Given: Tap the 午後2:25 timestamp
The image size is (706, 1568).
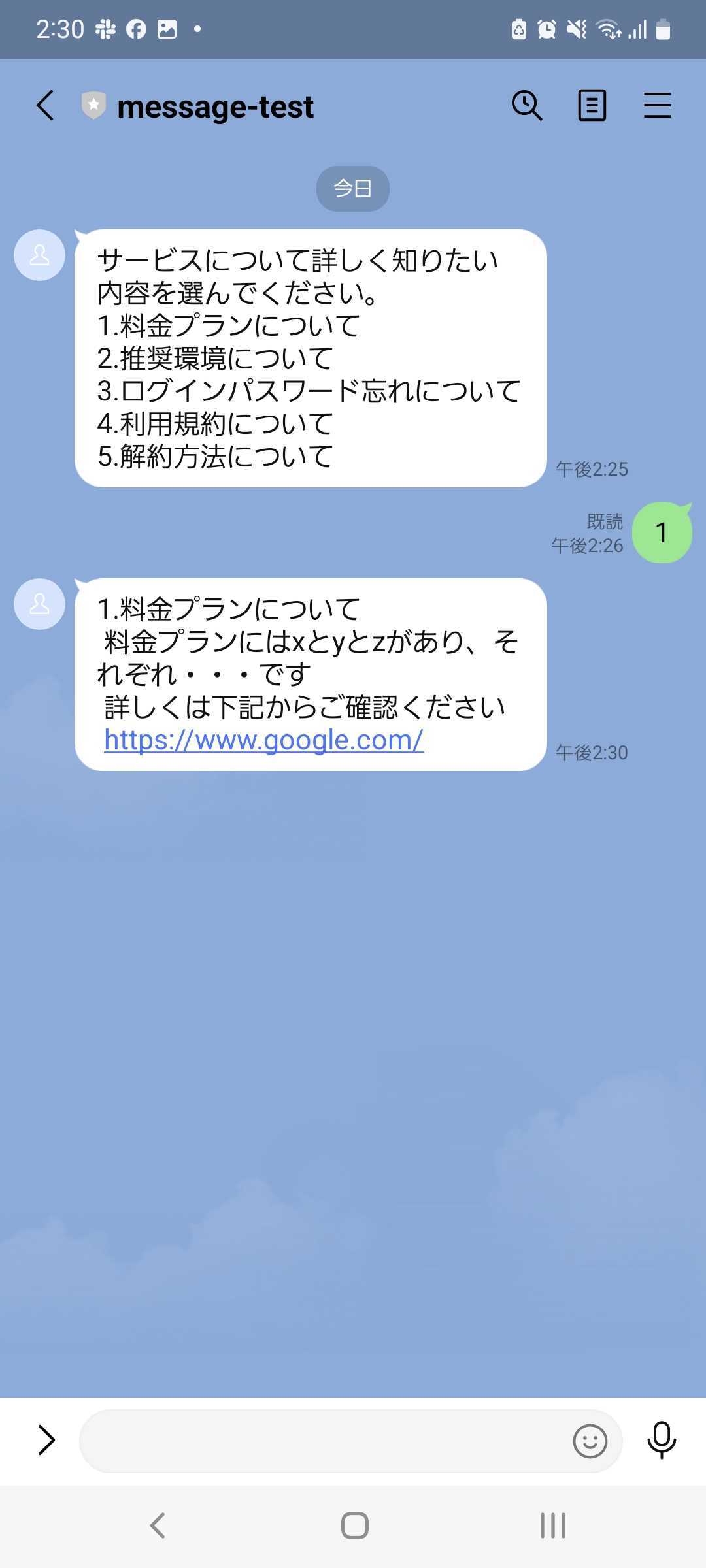Looking at the screenshot, I should coord(592,469).
